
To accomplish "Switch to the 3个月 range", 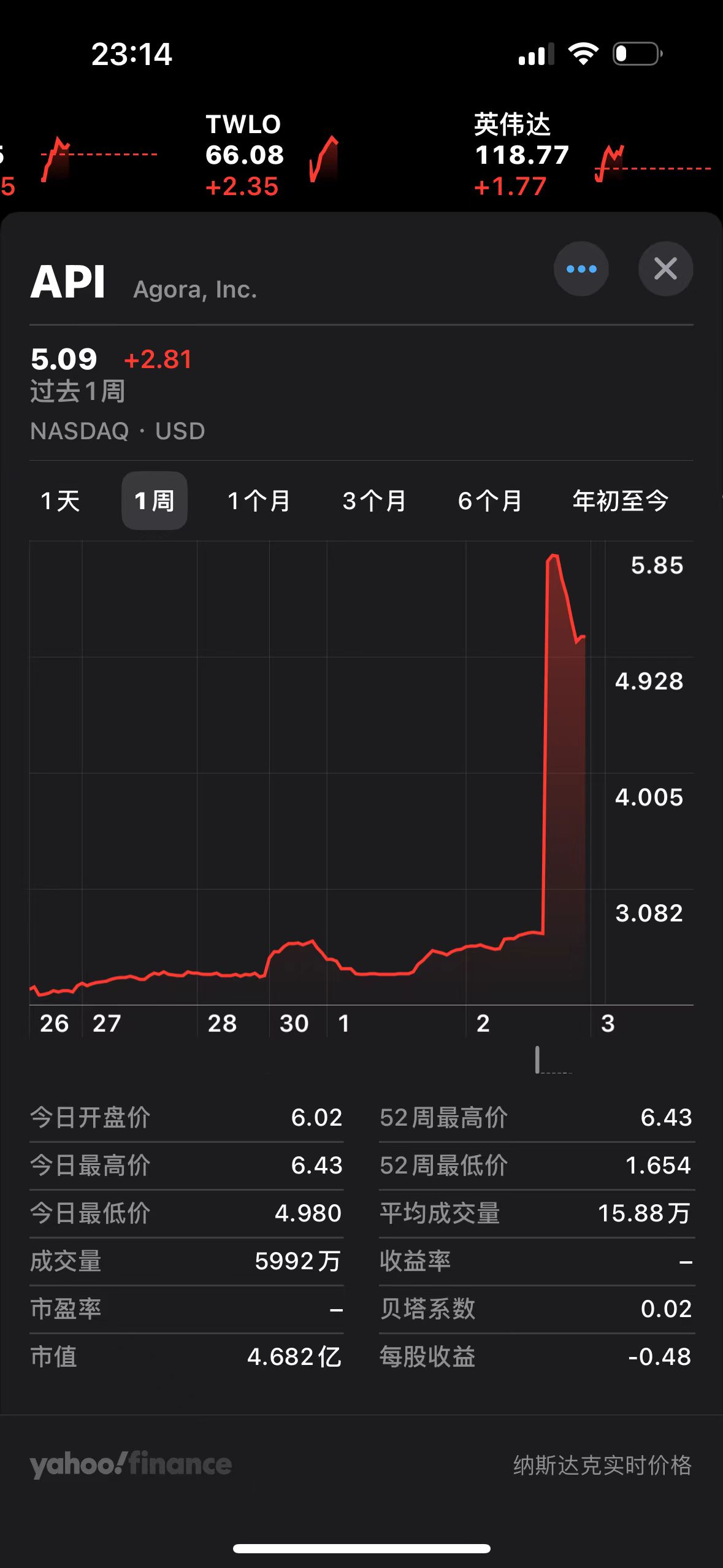I will [x=374, y=501].
